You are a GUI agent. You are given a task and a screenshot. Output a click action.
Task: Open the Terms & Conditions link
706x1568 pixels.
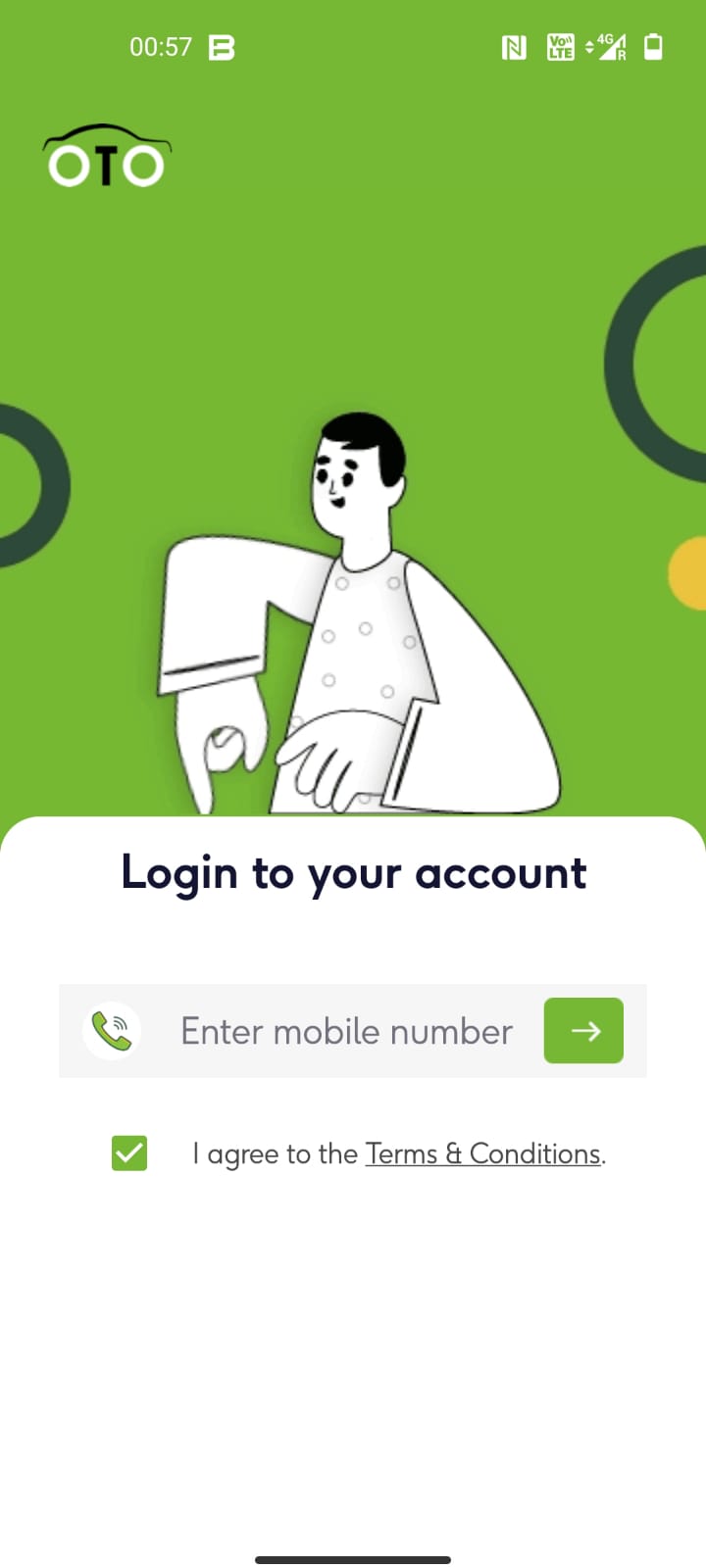point(483,1153)
